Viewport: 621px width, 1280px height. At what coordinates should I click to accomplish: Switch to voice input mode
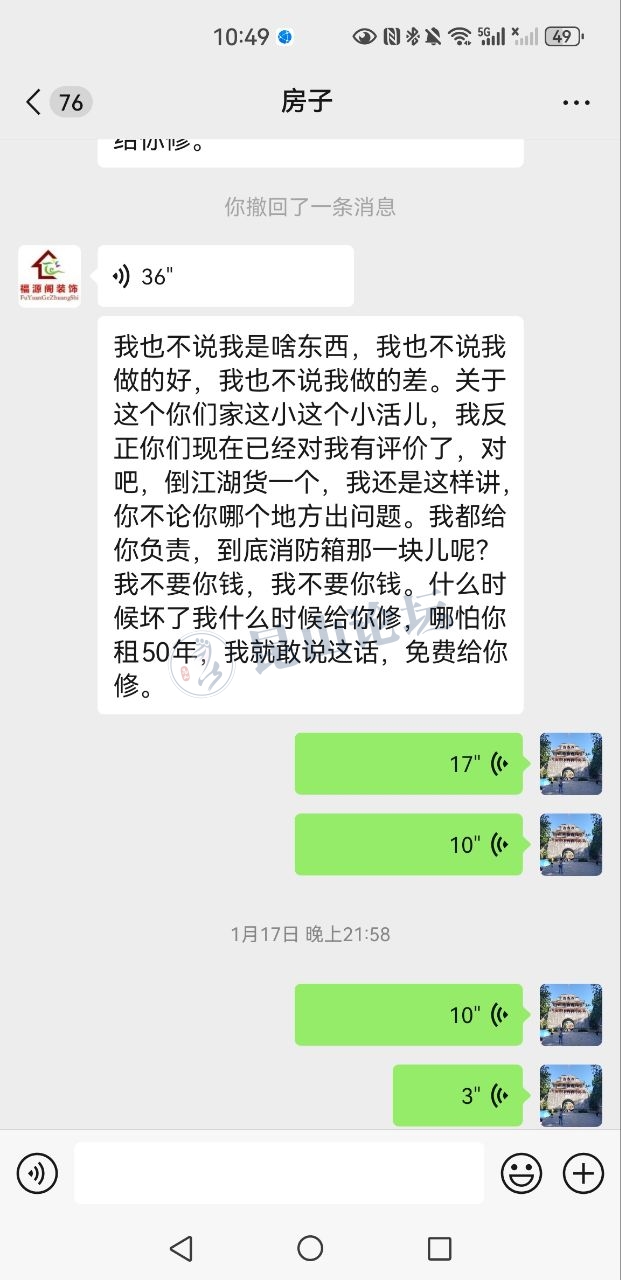pyautogui.click(x=38, y=1172)
